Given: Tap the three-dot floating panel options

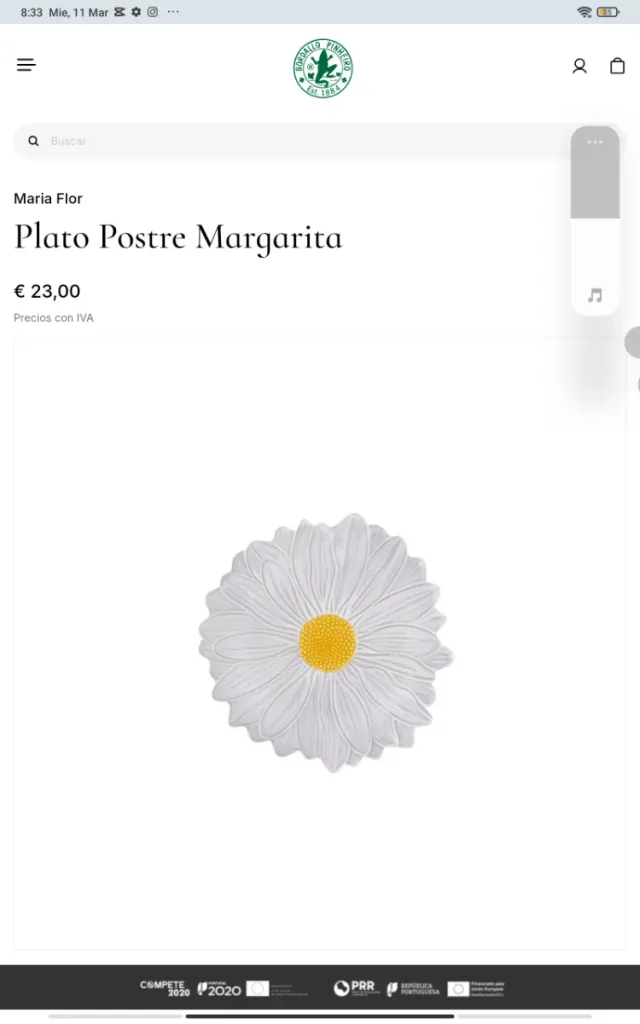Looking at the screenshot, I should click(x=595, y=142).
